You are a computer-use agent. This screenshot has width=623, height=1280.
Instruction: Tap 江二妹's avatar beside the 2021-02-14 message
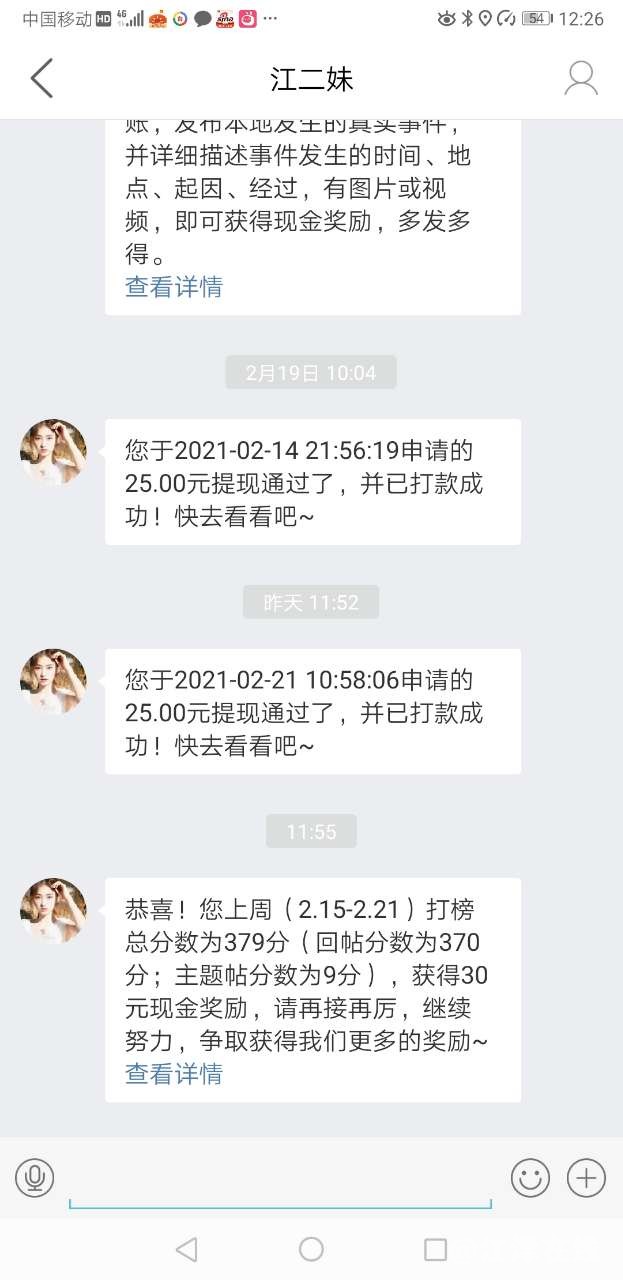pyautogui.click(x=53, y=452)
